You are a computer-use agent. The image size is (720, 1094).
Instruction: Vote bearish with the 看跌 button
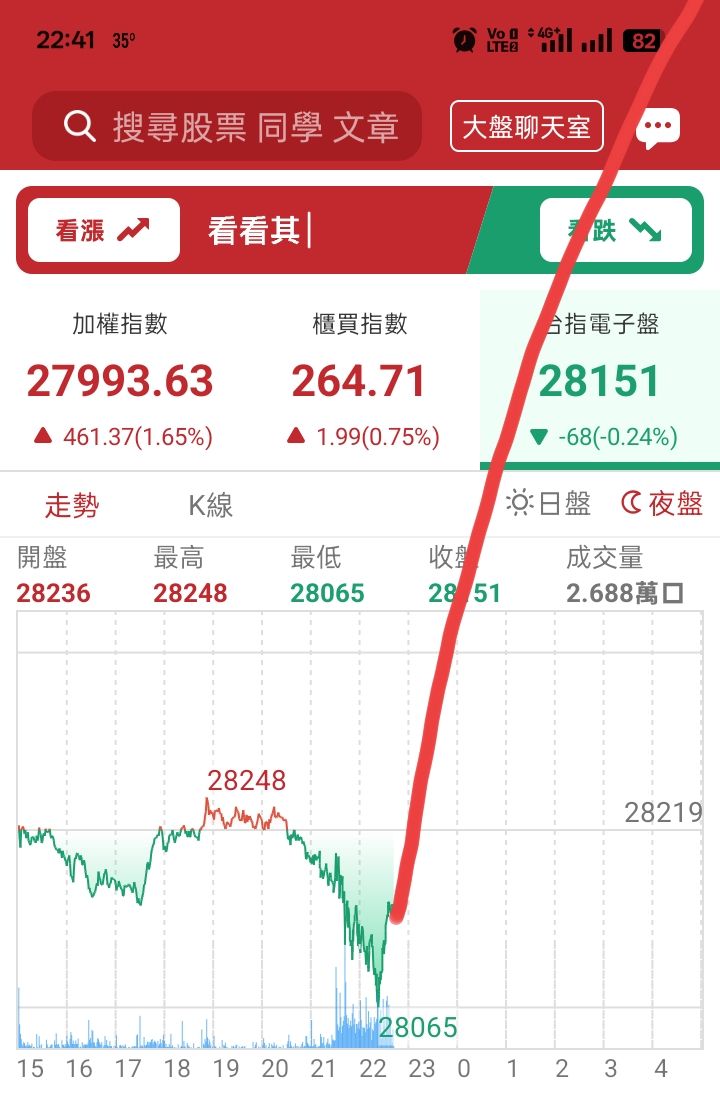tap(615, 231)
